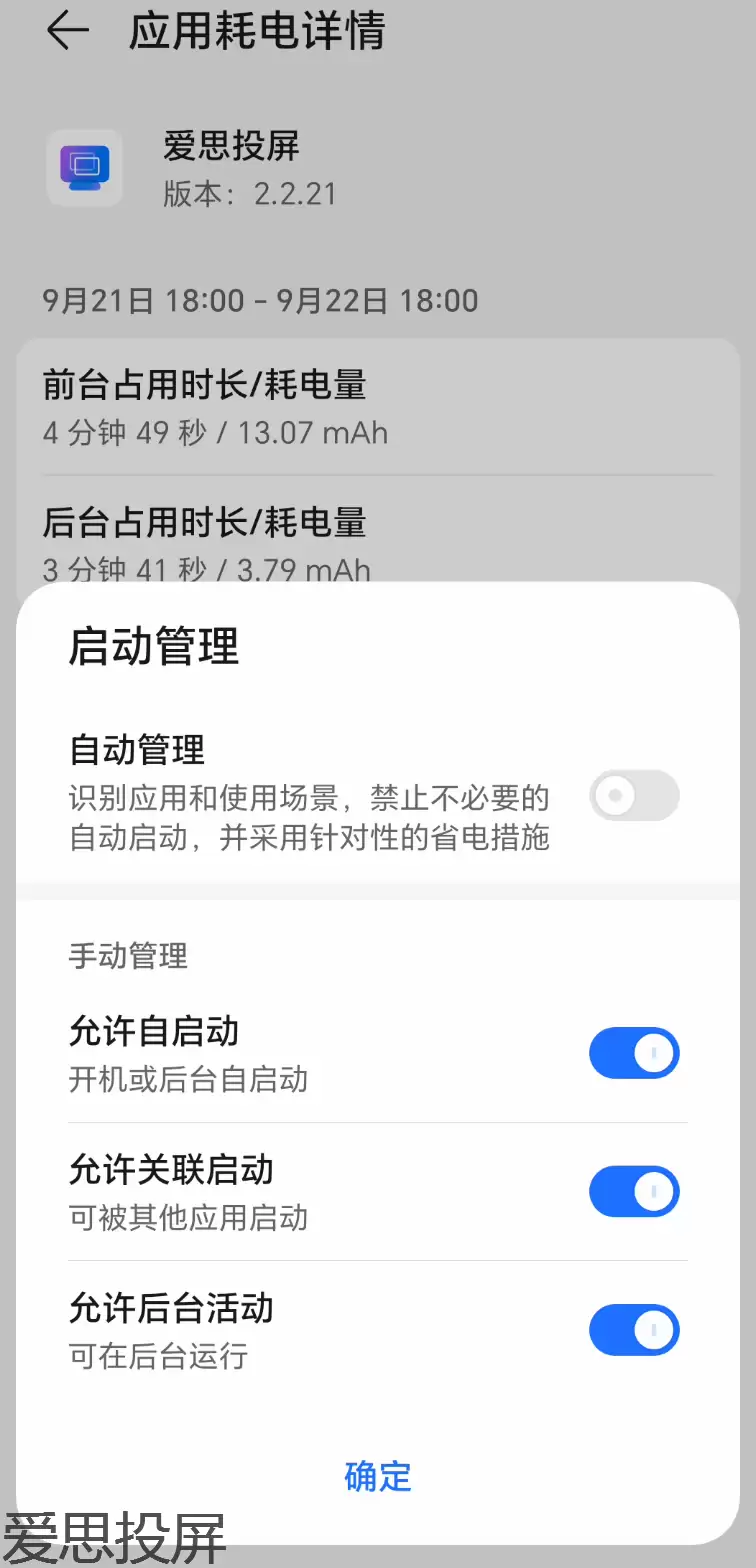Tap the 确定 button to confirm
Screen dimensions: 756x1568
(x=378, y=1476)
